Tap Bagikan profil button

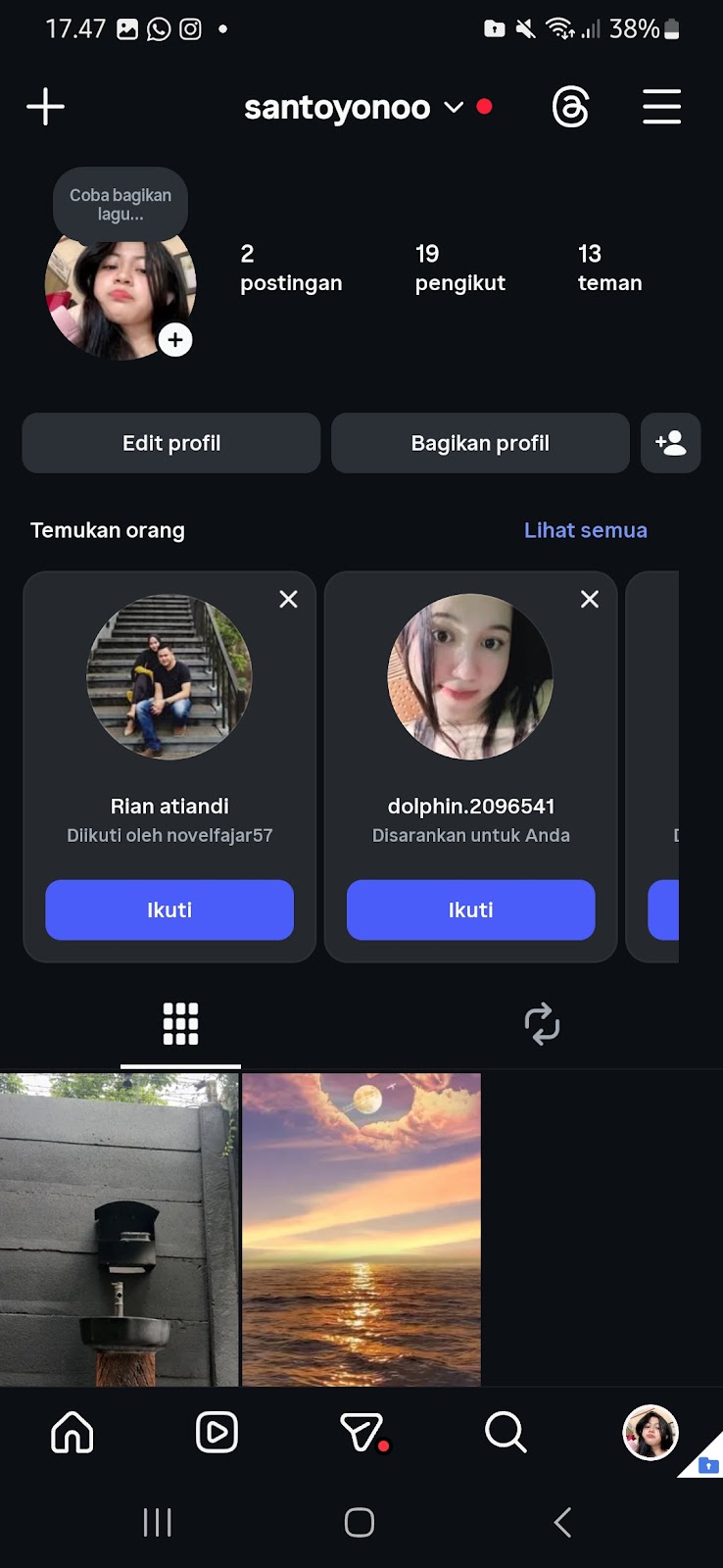(480, 443)
